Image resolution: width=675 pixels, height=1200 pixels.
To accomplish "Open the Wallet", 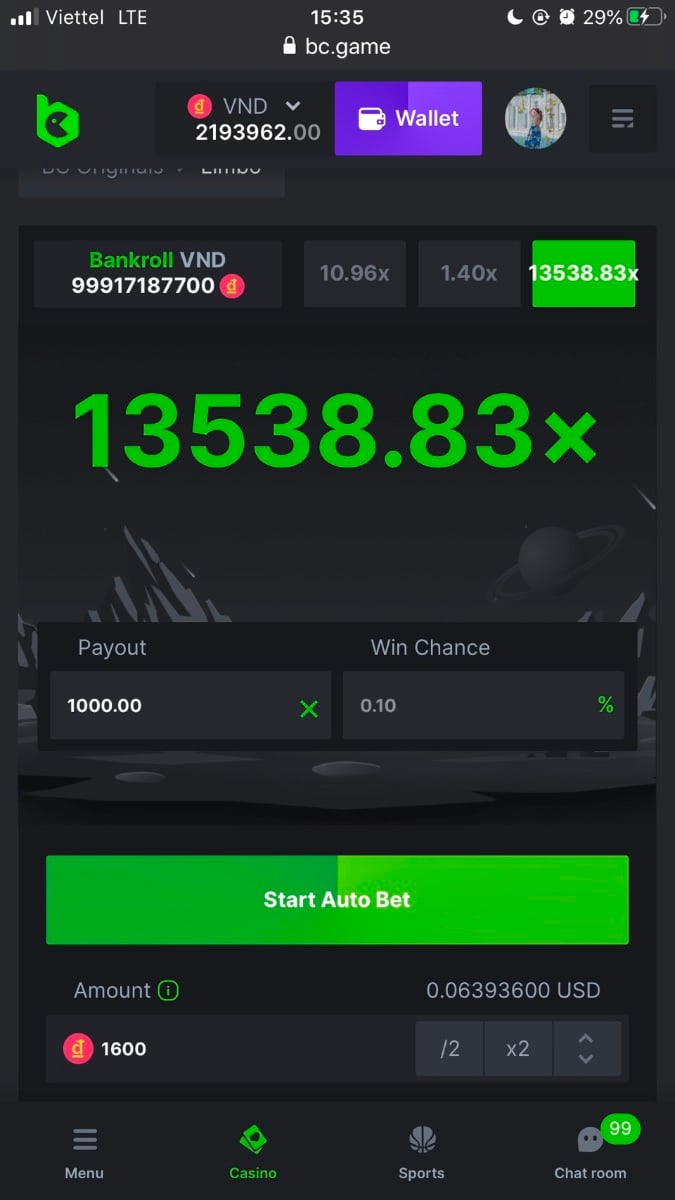I will coord(408,119).
